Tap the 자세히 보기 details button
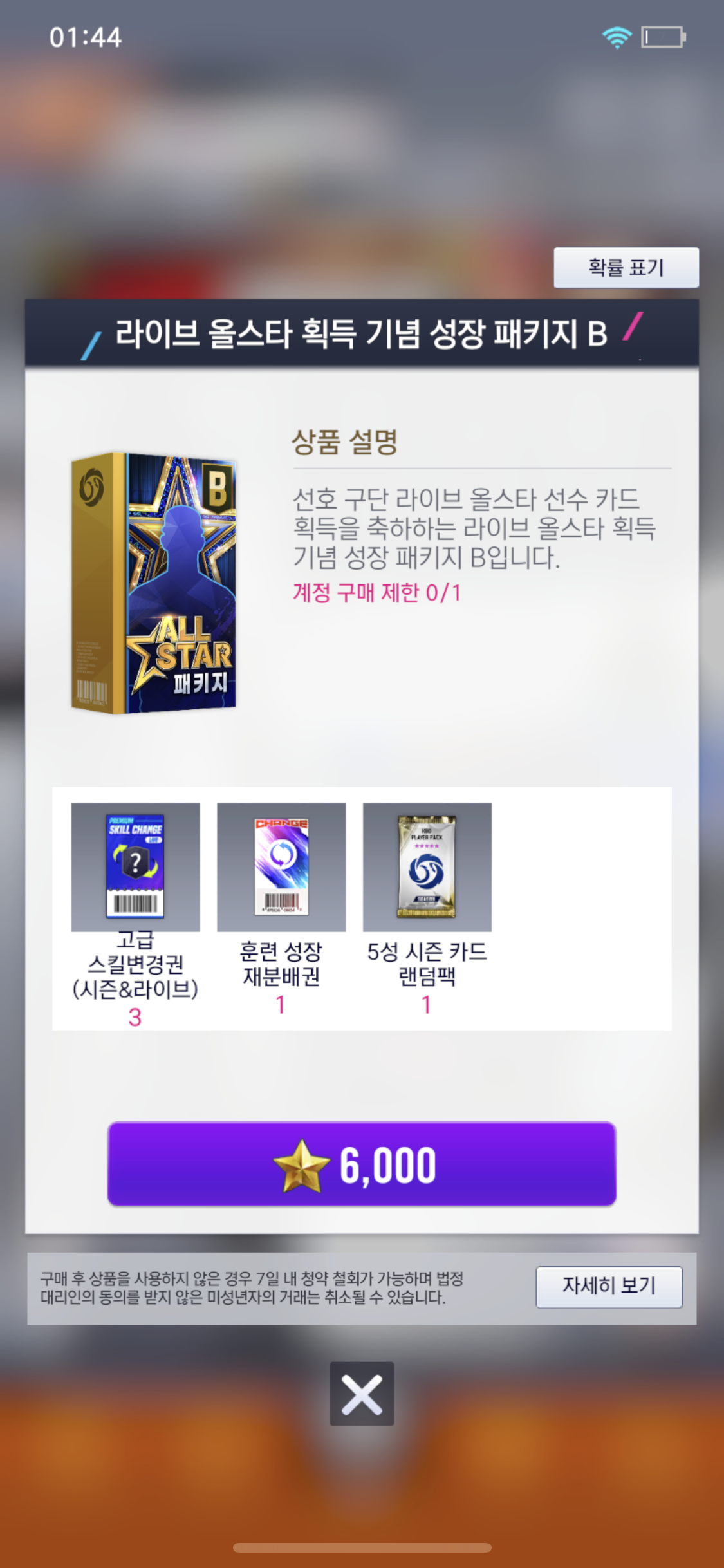Screen dimensions: 724x1568 click(x=609, y=1287)
